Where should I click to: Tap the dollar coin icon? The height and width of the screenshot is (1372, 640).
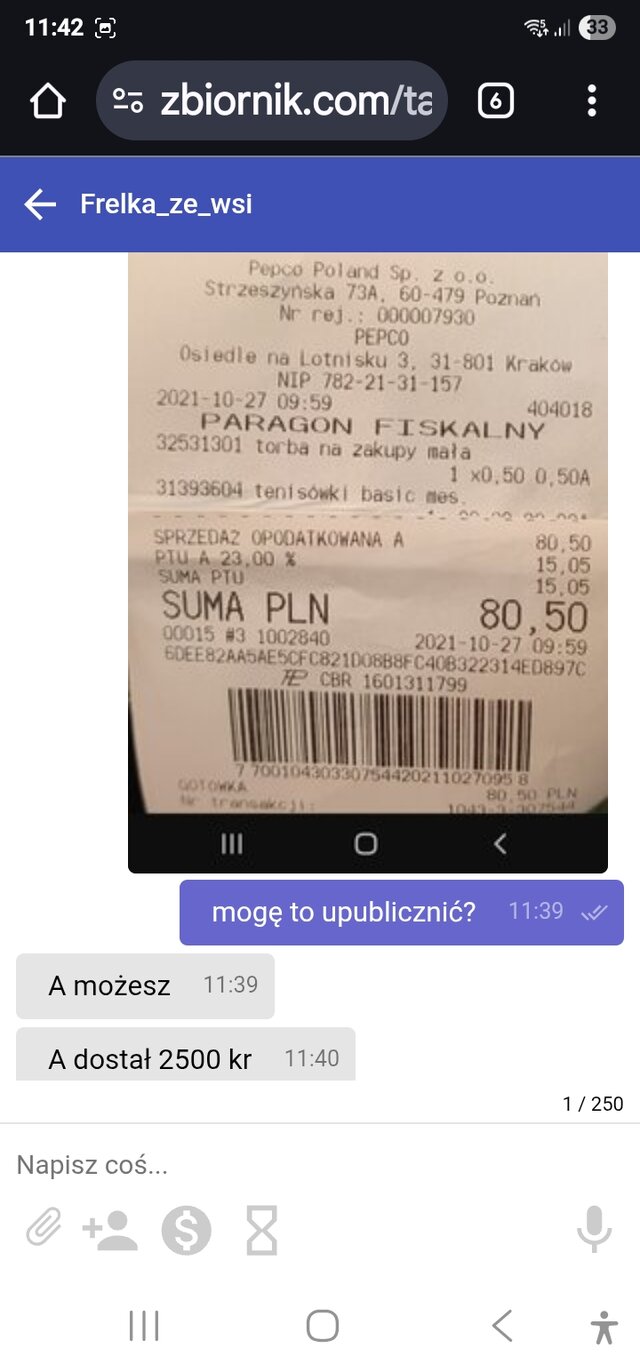click(x=187, y=1230)
